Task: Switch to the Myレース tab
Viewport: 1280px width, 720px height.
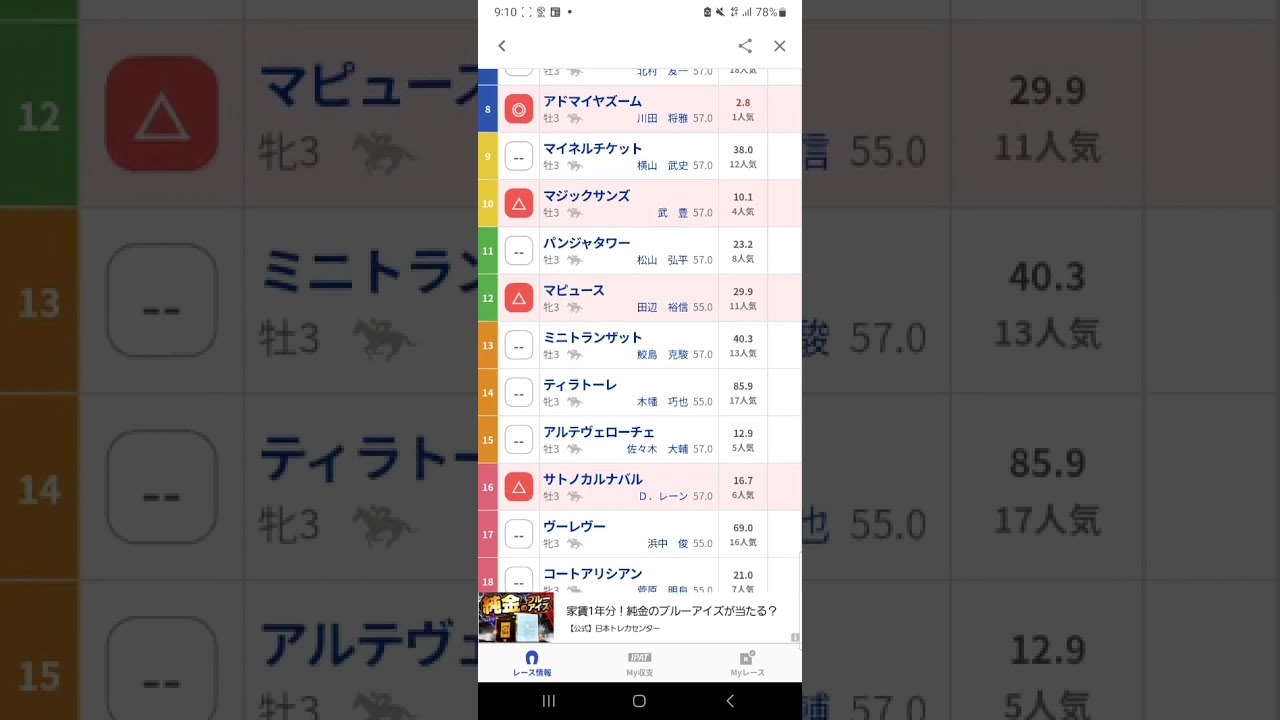Action: pos(747,663)
